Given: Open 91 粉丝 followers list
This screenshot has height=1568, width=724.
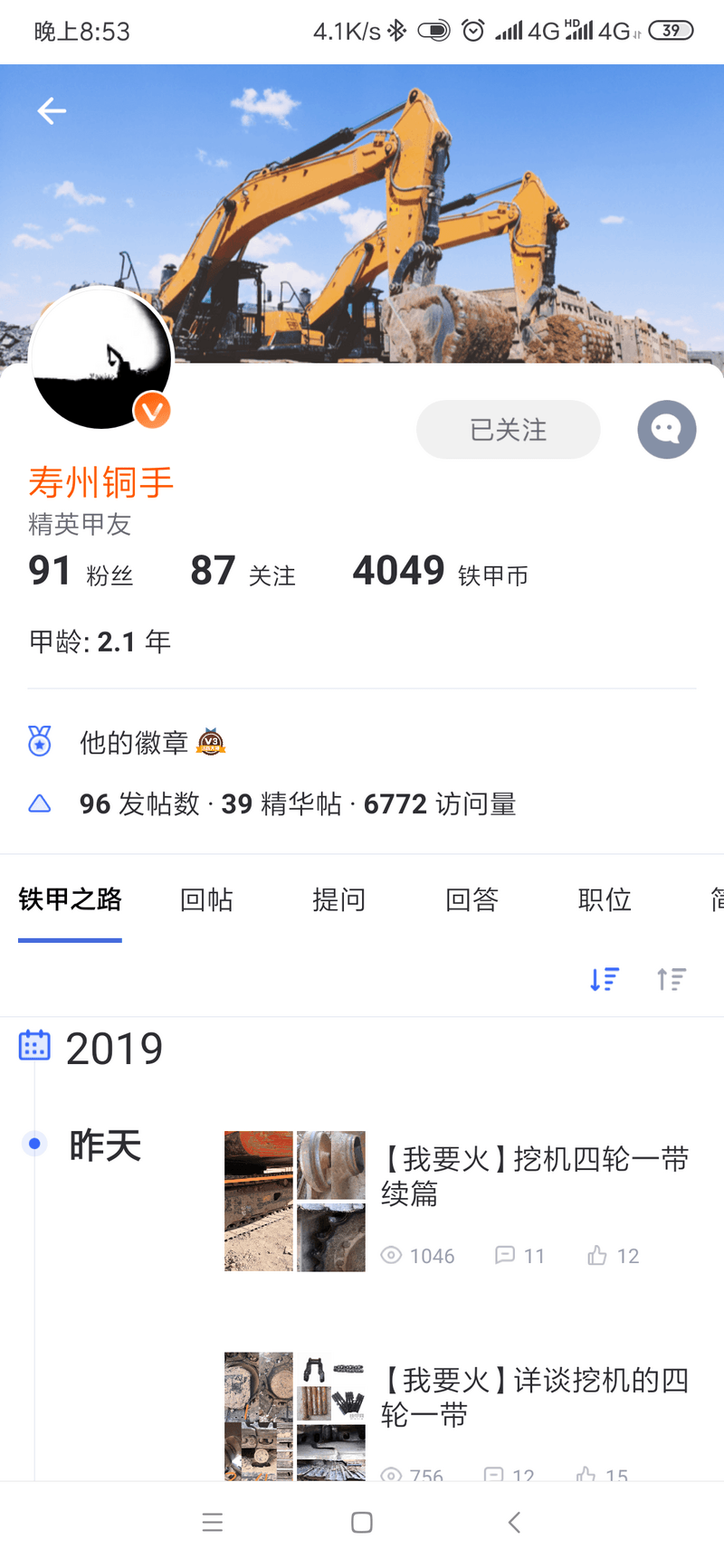Looking at the screenshot, I should click(81, 572).
